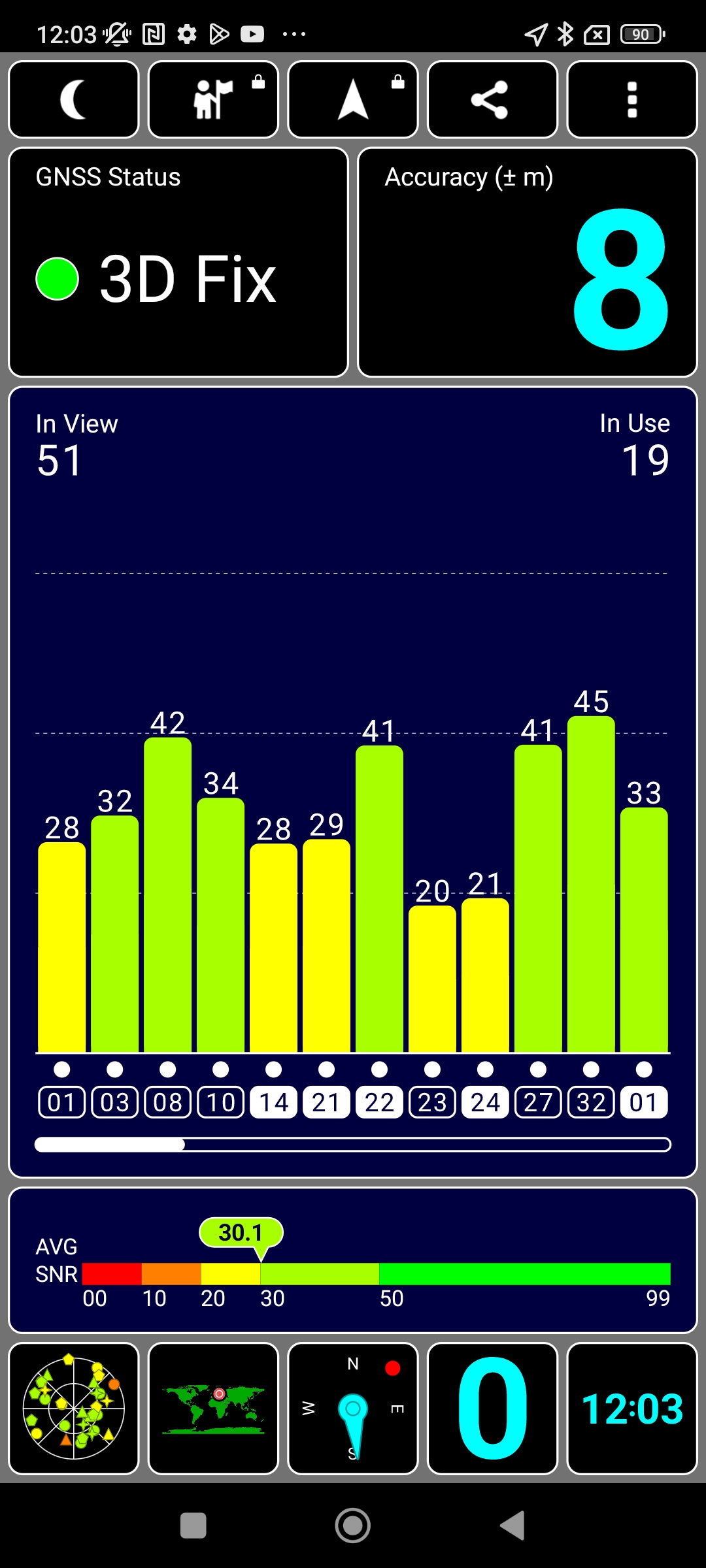Image resolution: width=706 pixels, height=1568 pixels.
Task: Open the waypoint flag tool
Action: 213,99
